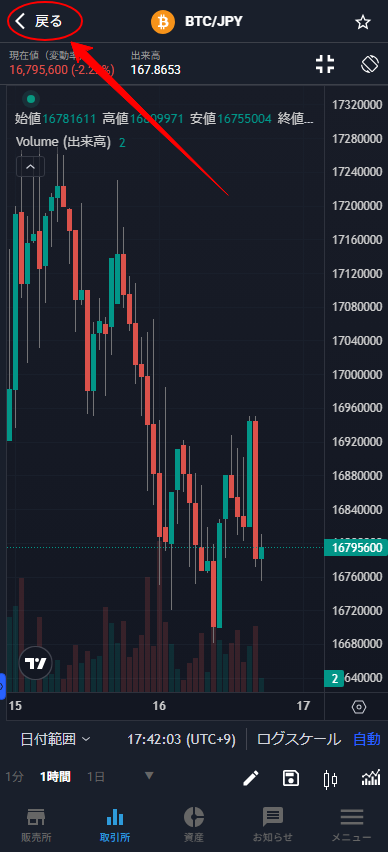
Task: Switch to the 販売所 tab
Action: (x=36, y=824)
